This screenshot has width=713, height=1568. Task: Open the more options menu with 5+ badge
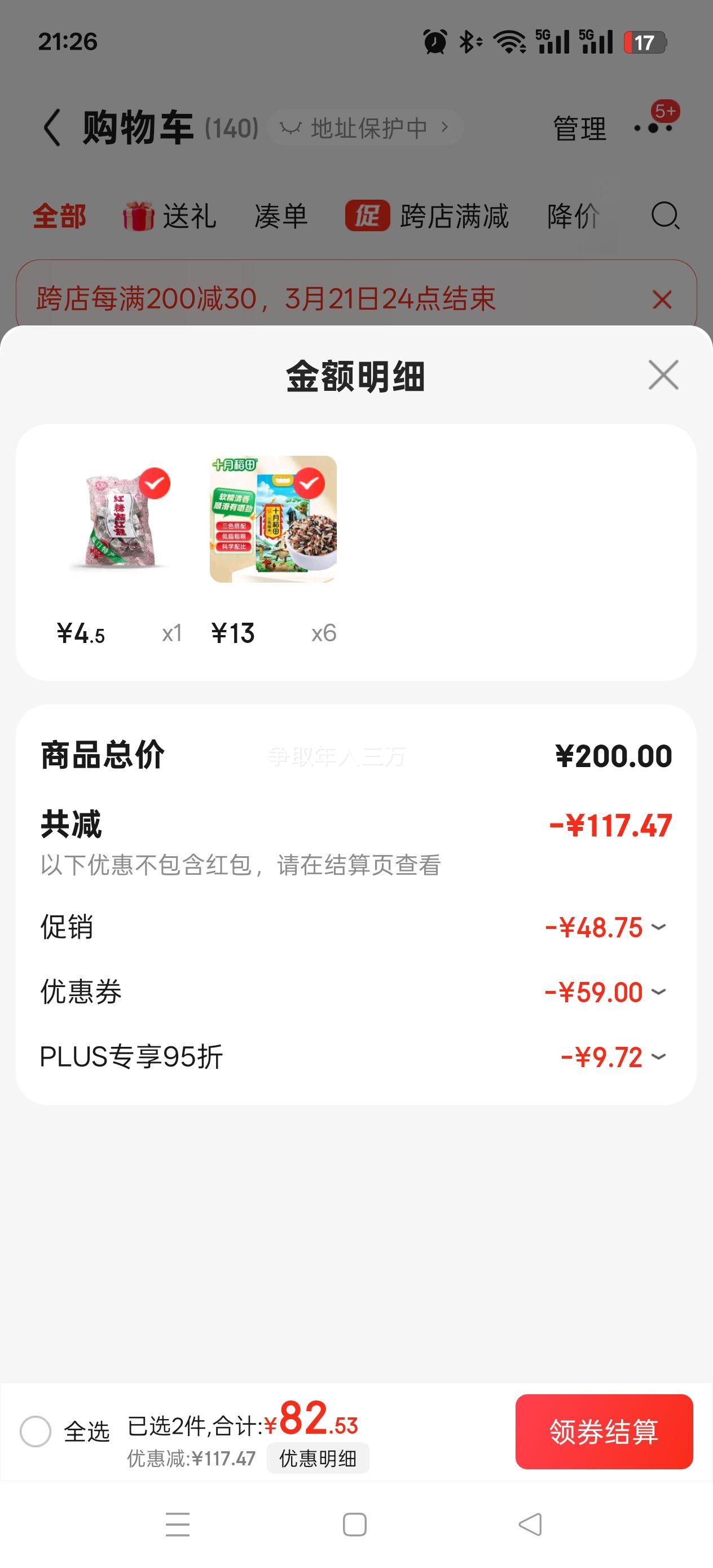pyautogui.click(x=653, y=127)
